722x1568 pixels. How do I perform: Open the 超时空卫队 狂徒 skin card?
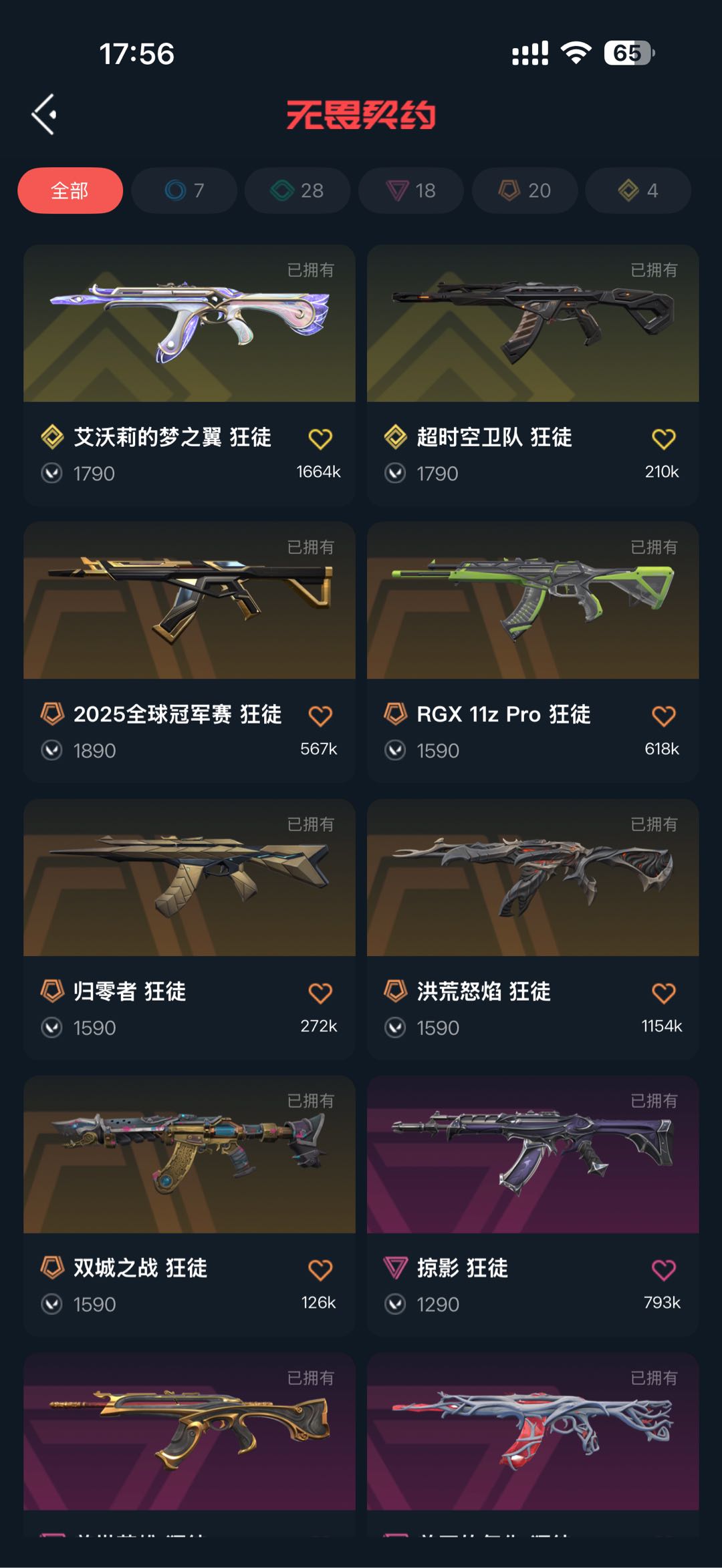(533, 324)
